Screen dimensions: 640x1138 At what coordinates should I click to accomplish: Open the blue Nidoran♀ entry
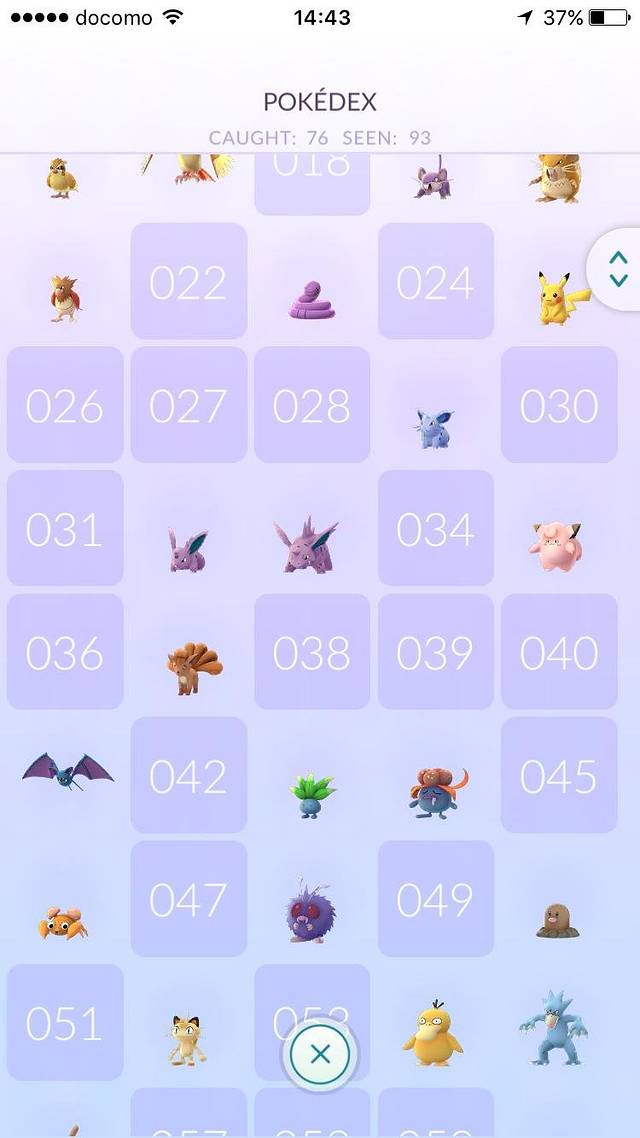tap(434, 426)
